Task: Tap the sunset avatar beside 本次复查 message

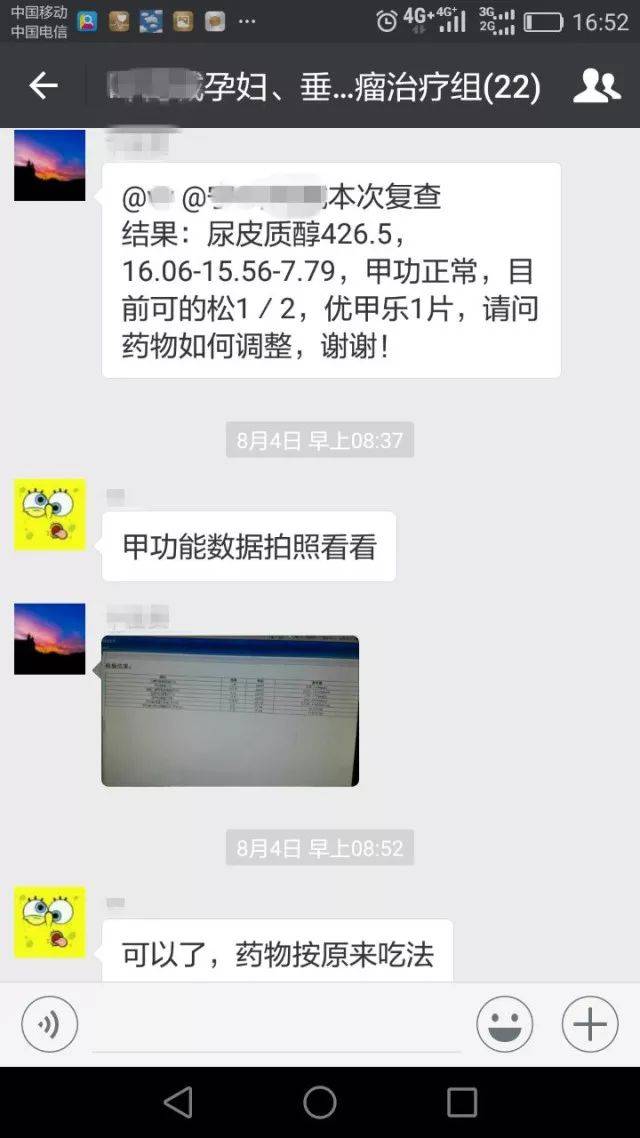Action: (49, 165)
